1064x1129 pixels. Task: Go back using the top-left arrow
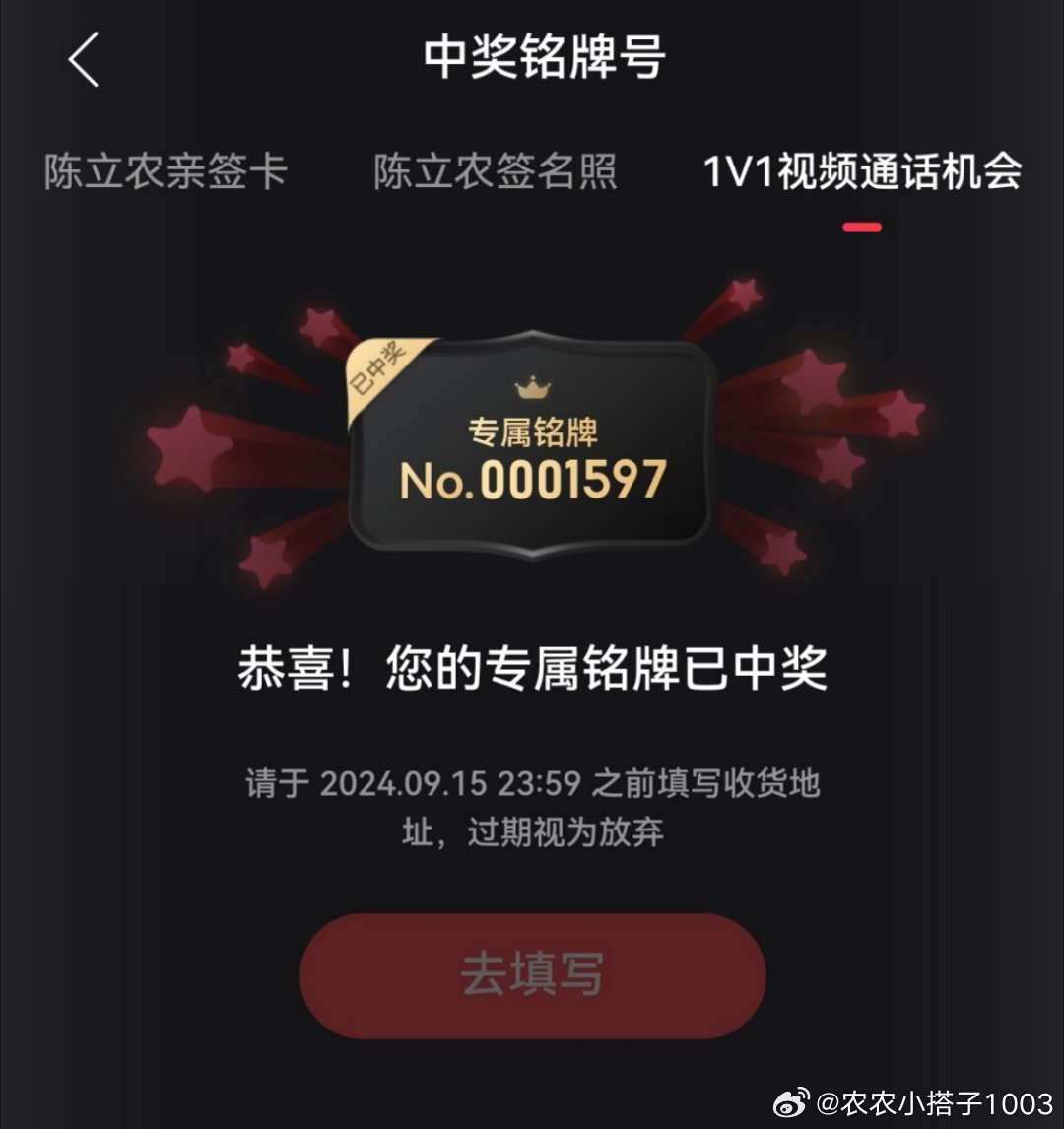(85, 59)
